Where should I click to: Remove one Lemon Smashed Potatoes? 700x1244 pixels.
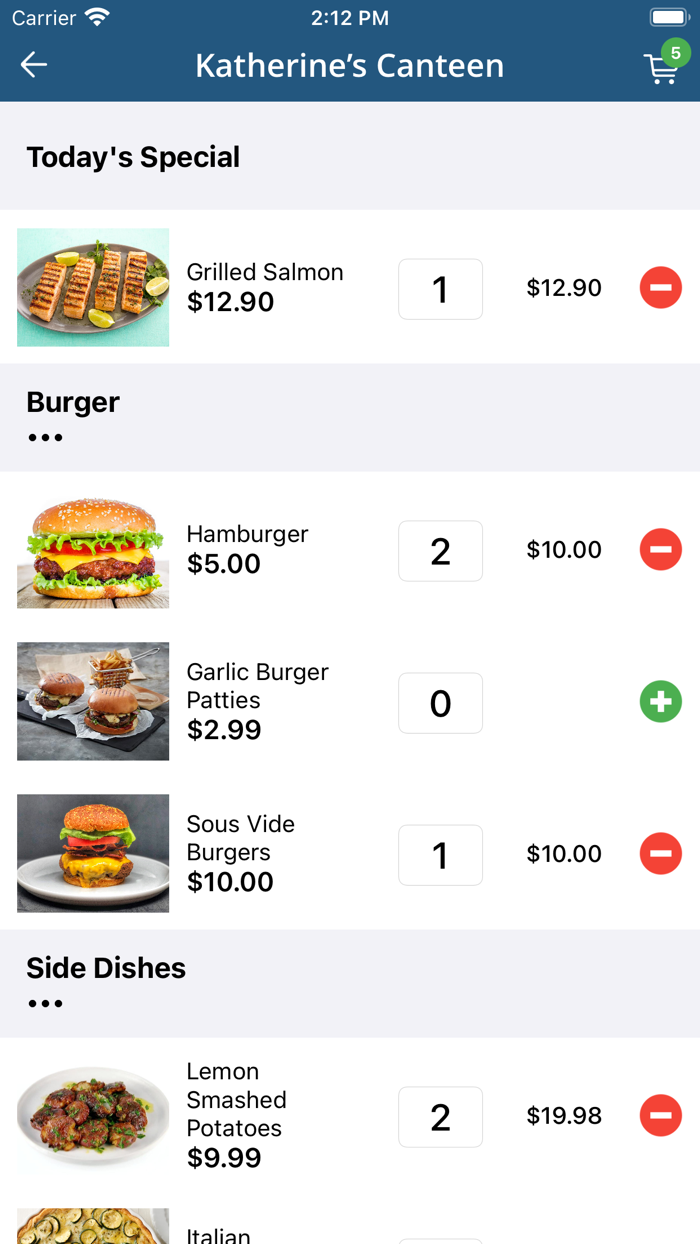click(x=660, y=1116)
